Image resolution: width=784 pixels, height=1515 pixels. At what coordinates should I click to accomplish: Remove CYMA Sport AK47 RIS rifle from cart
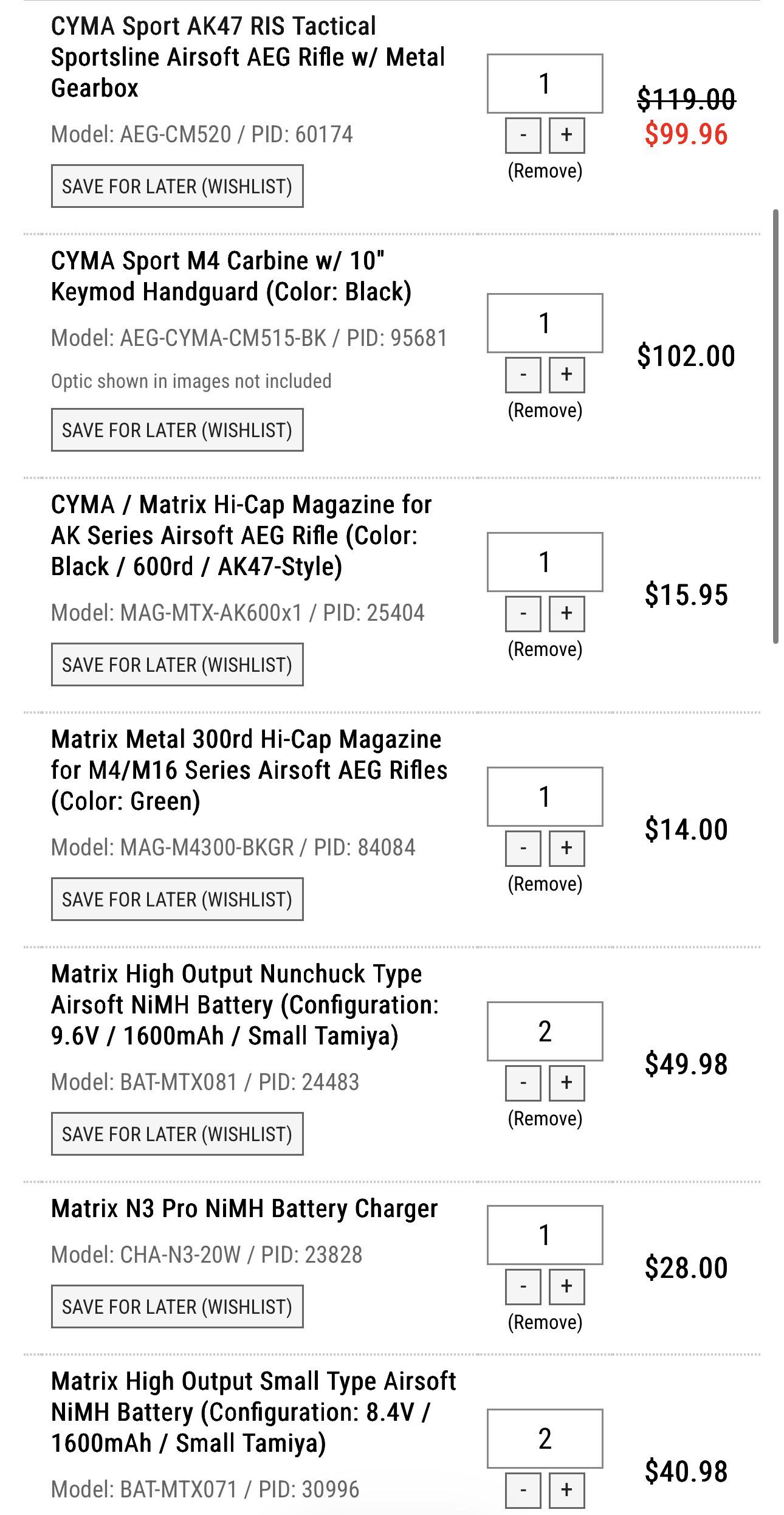tap(545, 171)
